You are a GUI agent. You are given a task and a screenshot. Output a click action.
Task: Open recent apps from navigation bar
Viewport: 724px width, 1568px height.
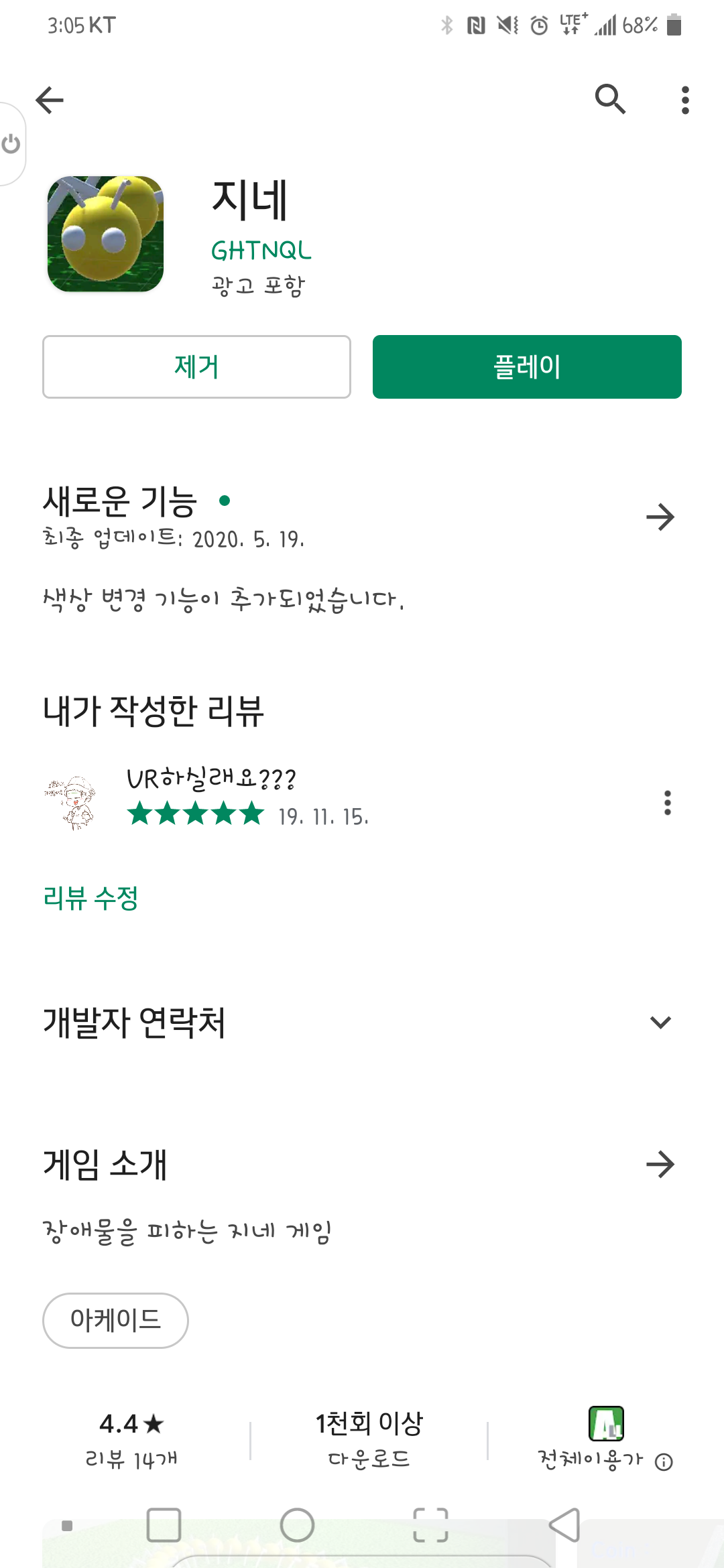[x=164, y=1525]
